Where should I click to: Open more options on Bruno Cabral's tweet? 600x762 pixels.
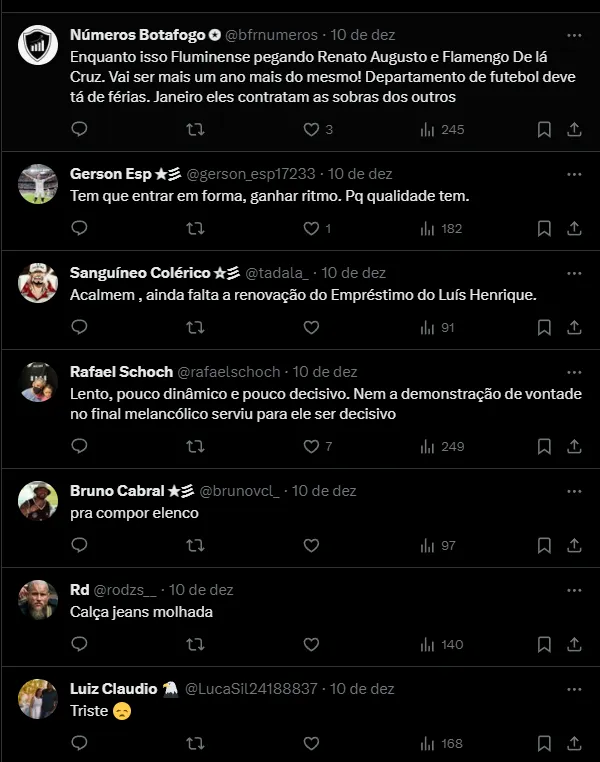pos(573,490)
